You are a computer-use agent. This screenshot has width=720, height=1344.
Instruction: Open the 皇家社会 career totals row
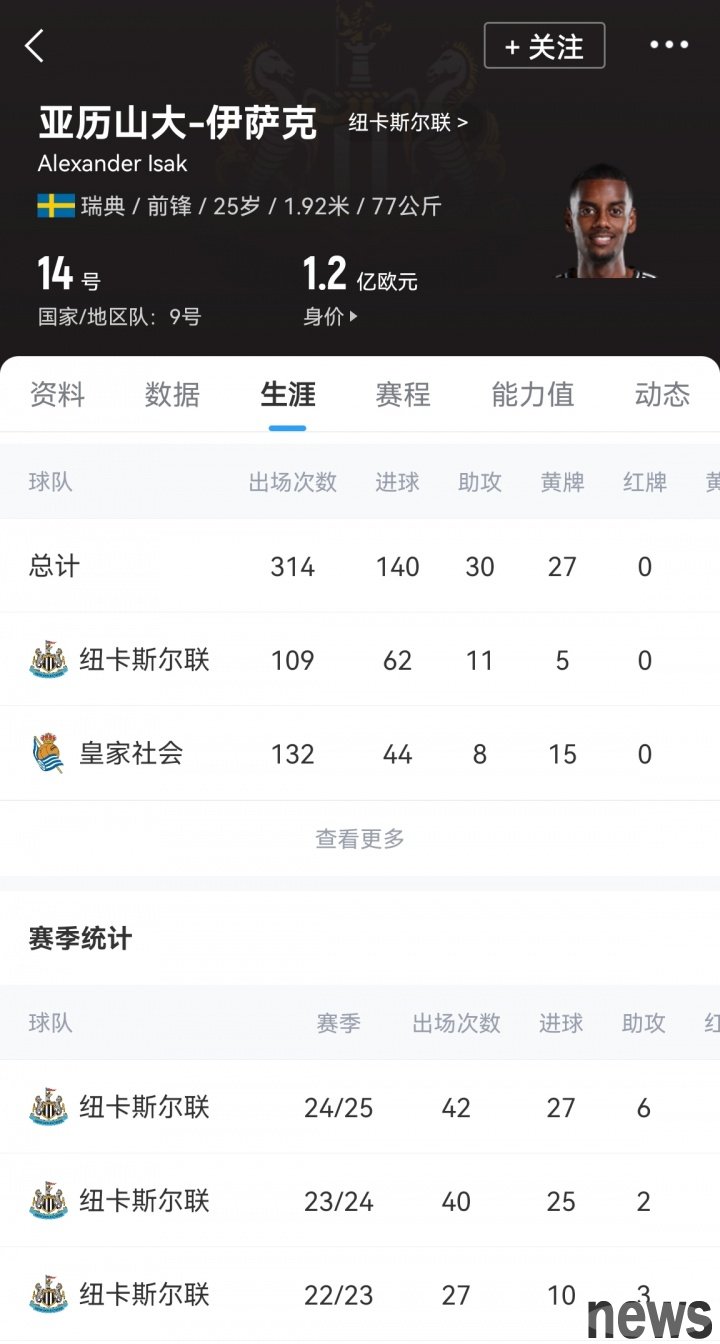360,754
